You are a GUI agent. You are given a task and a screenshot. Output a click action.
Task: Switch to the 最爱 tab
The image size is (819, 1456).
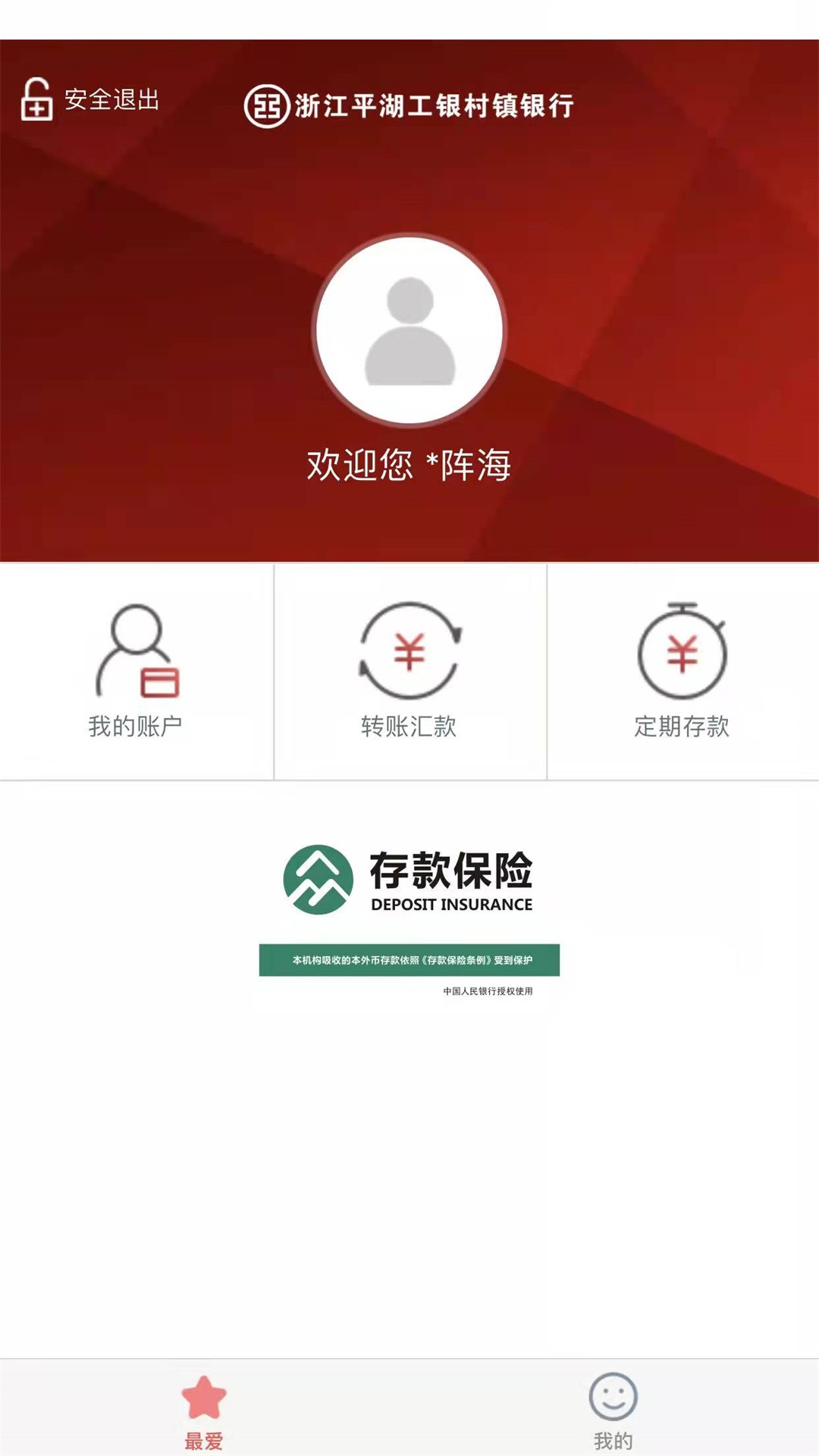[204, 1409]
